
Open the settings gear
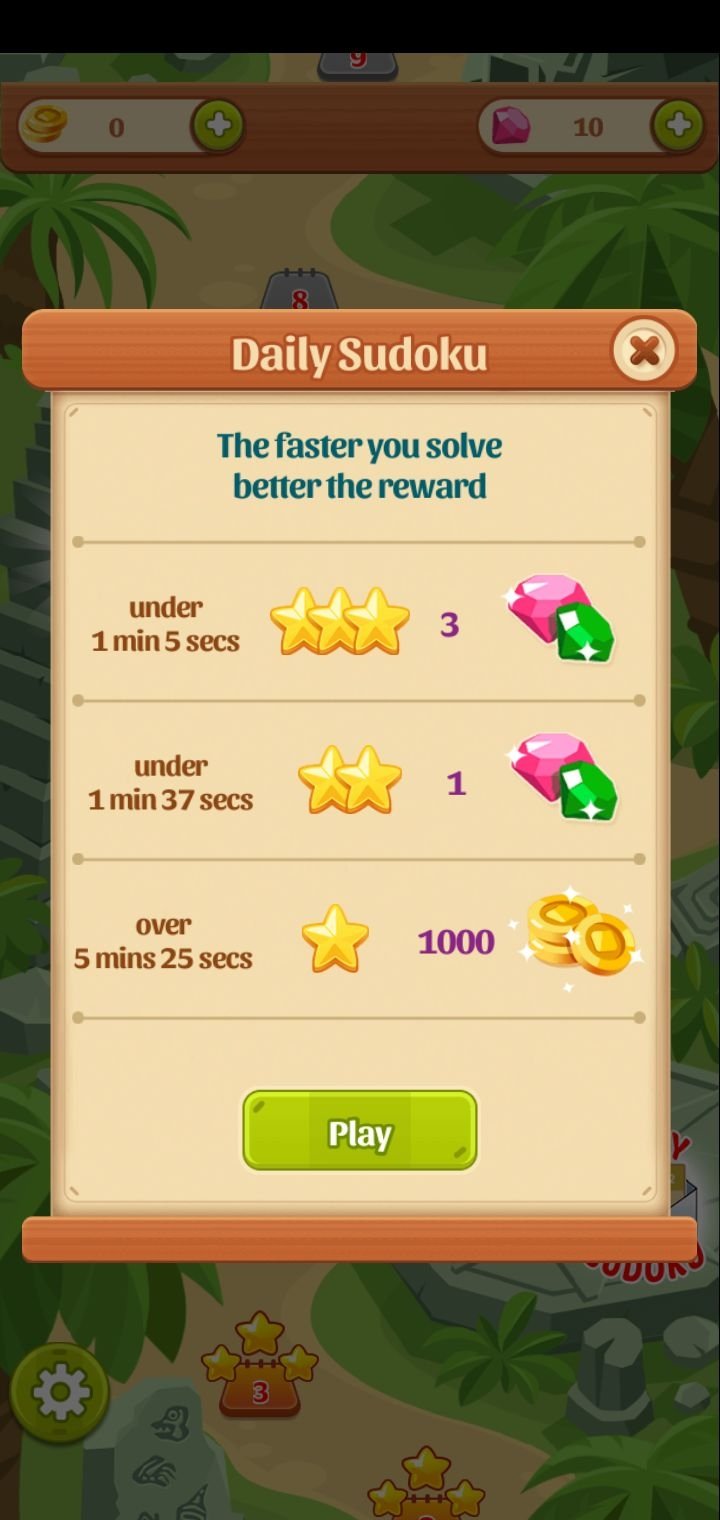60,1391
